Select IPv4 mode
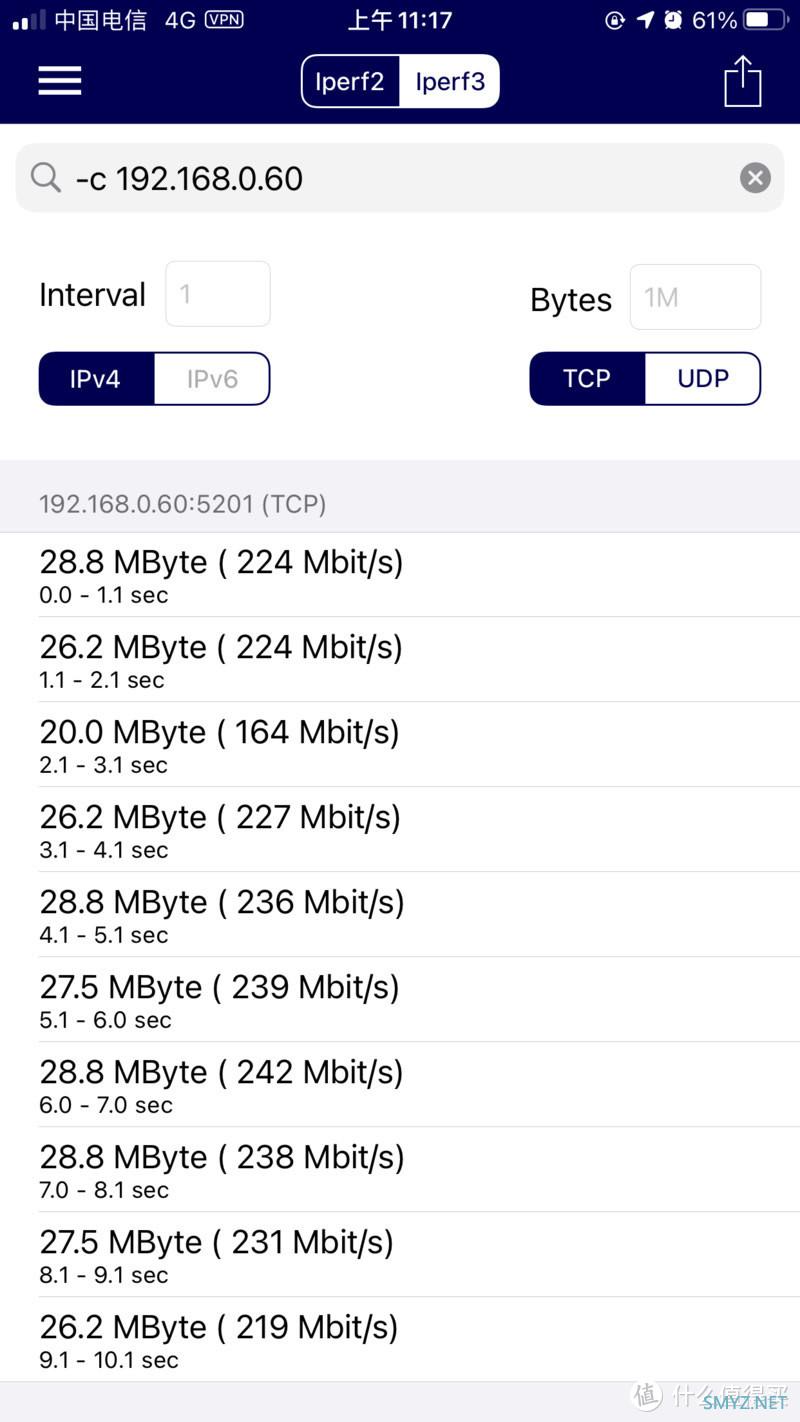800x1422 pixels. pos(96,378)
